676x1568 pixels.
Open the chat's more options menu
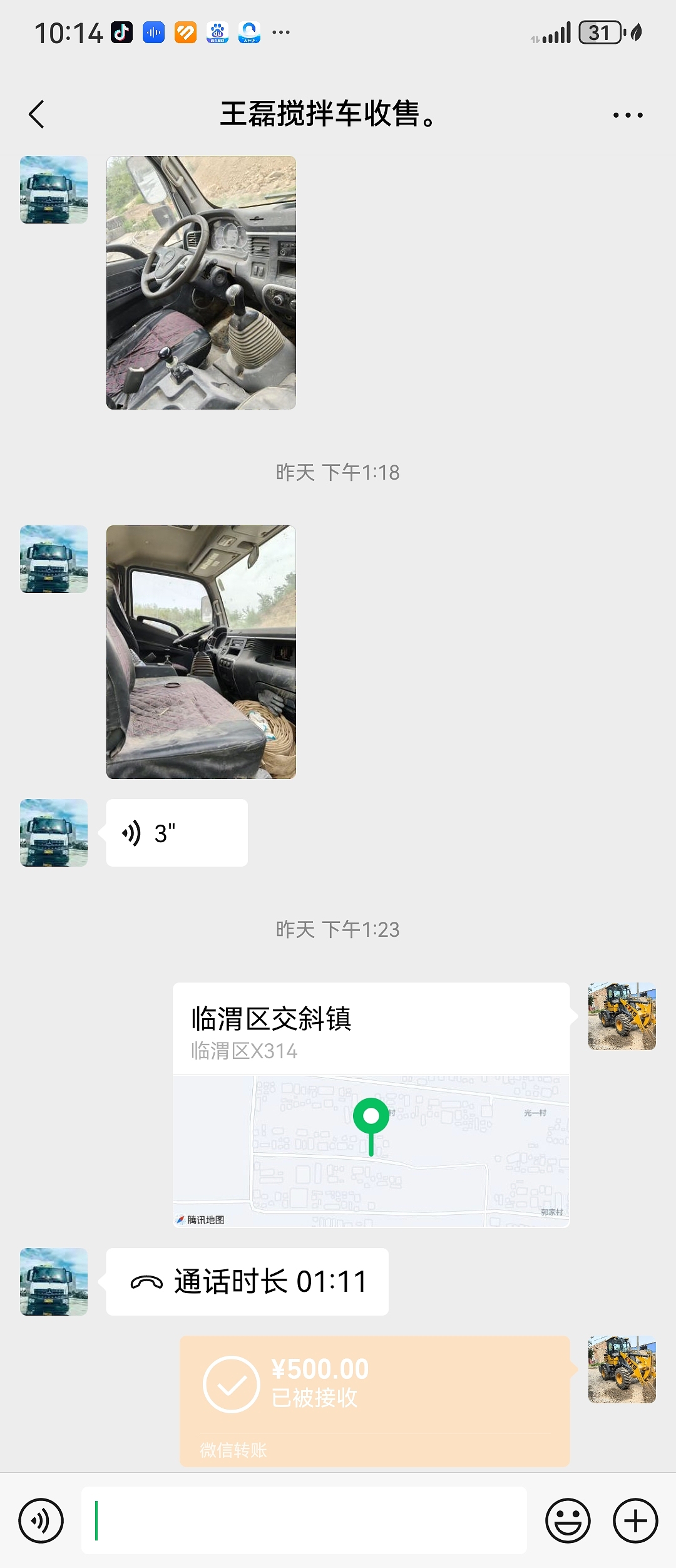627,115
